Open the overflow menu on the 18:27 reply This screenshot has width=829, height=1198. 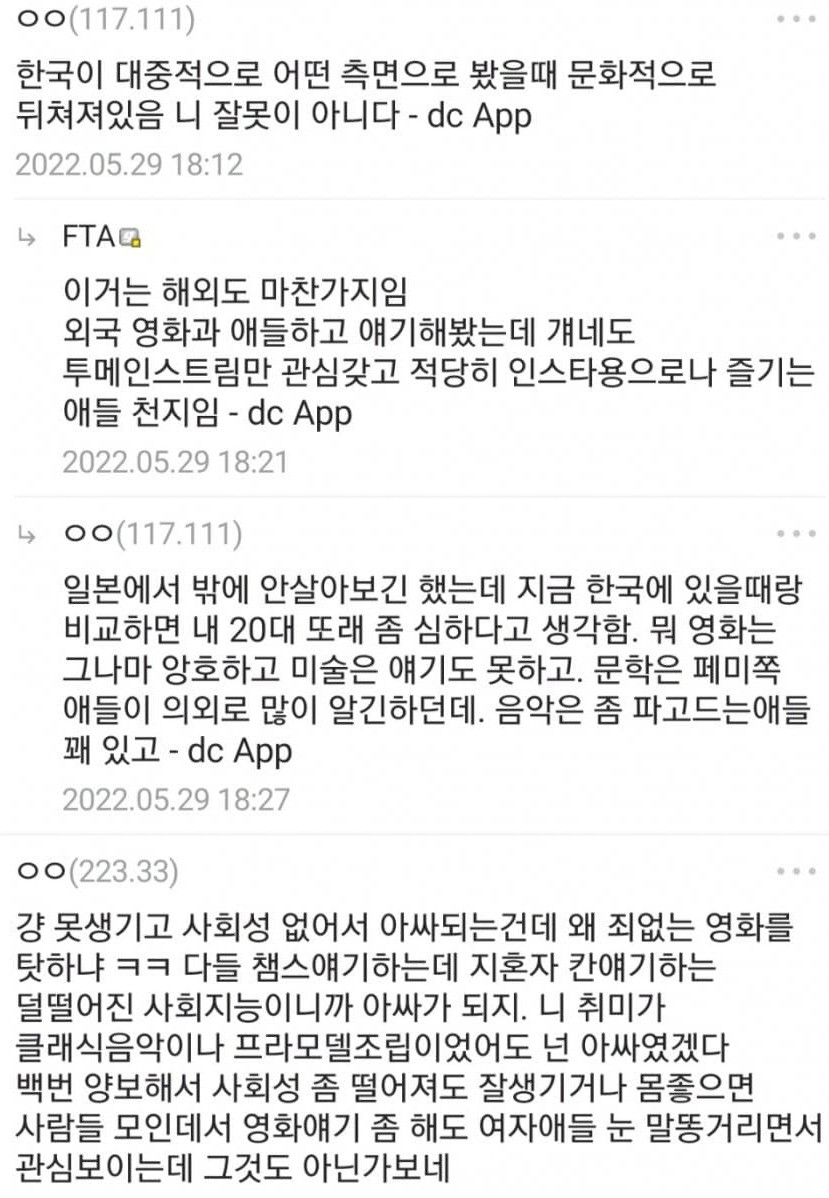point(797,534)
